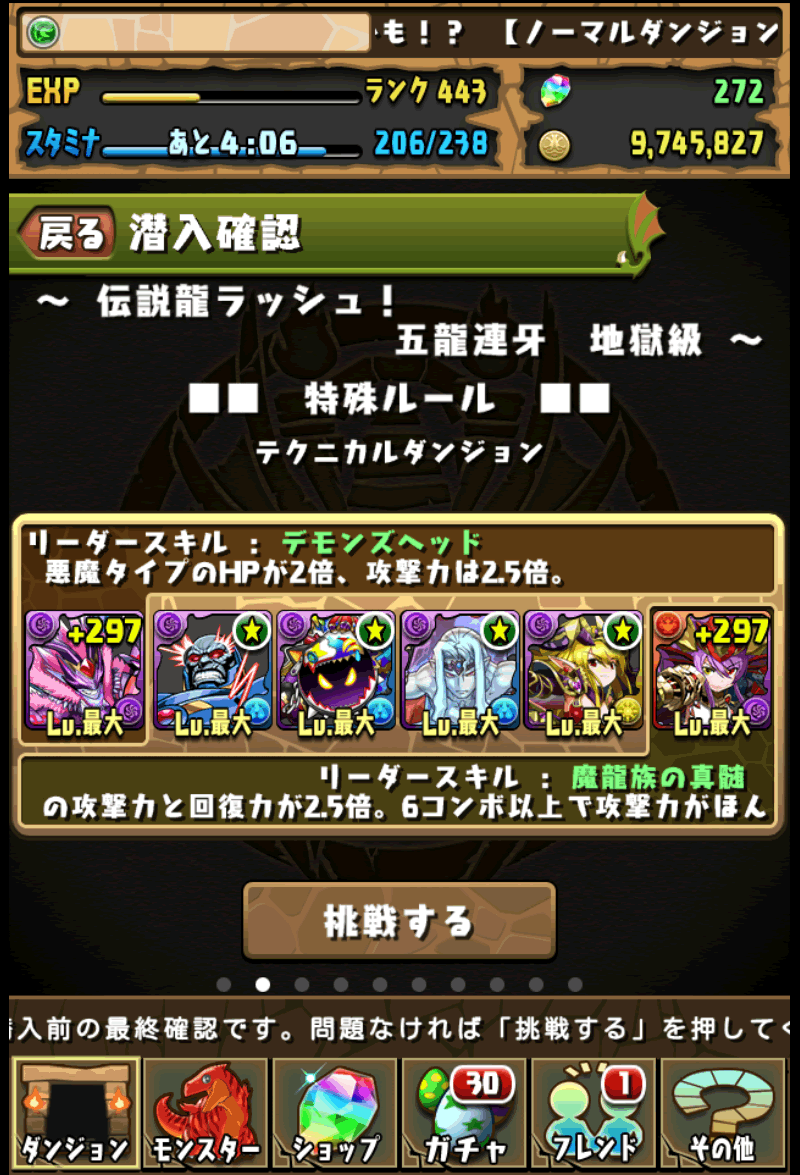Go to the ショップ tab
This screenshot has height=1175, width=800.
[x=335, y=1113]
